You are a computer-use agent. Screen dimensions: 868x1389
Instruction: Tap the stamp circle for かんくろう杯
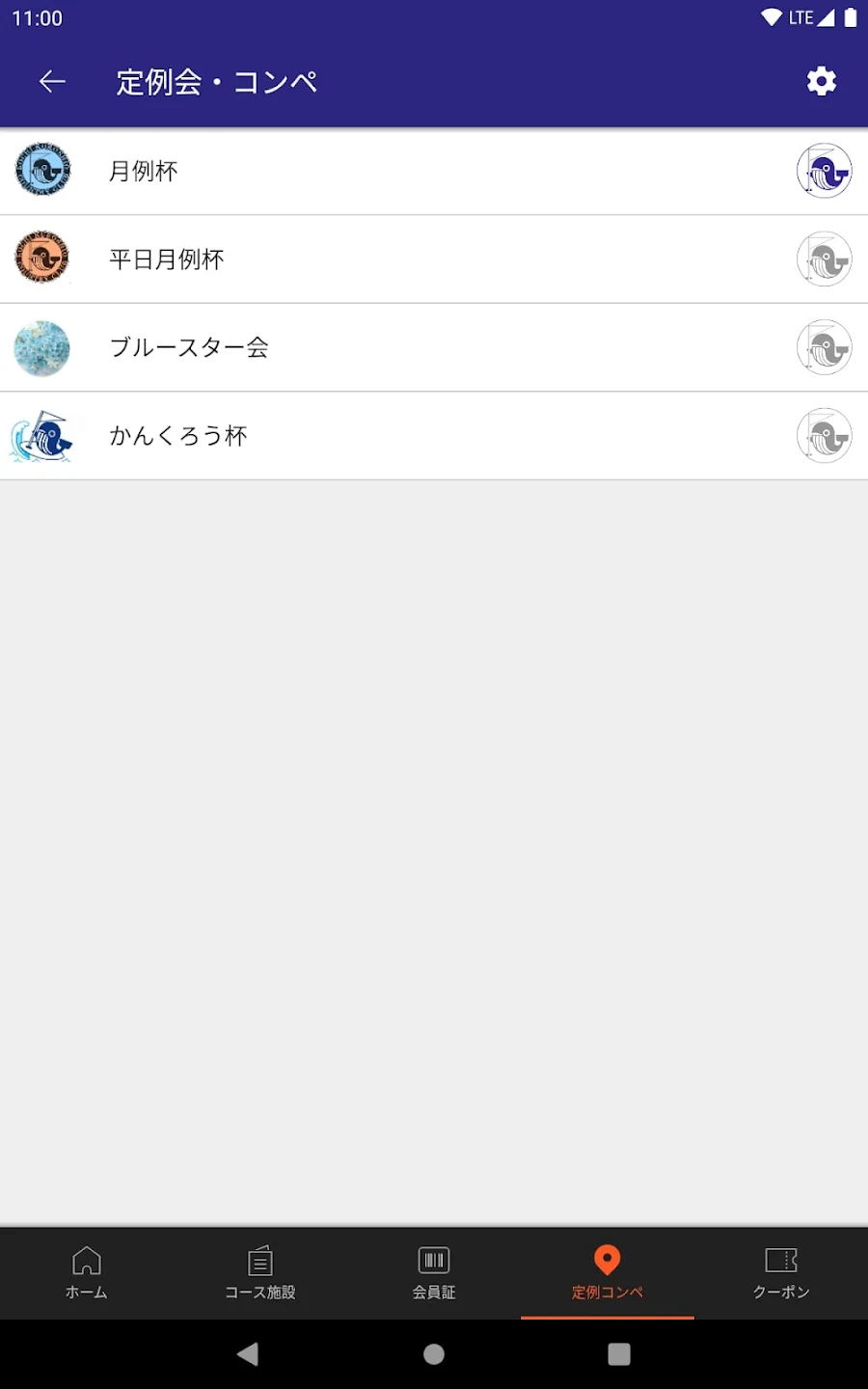point(825,435)
